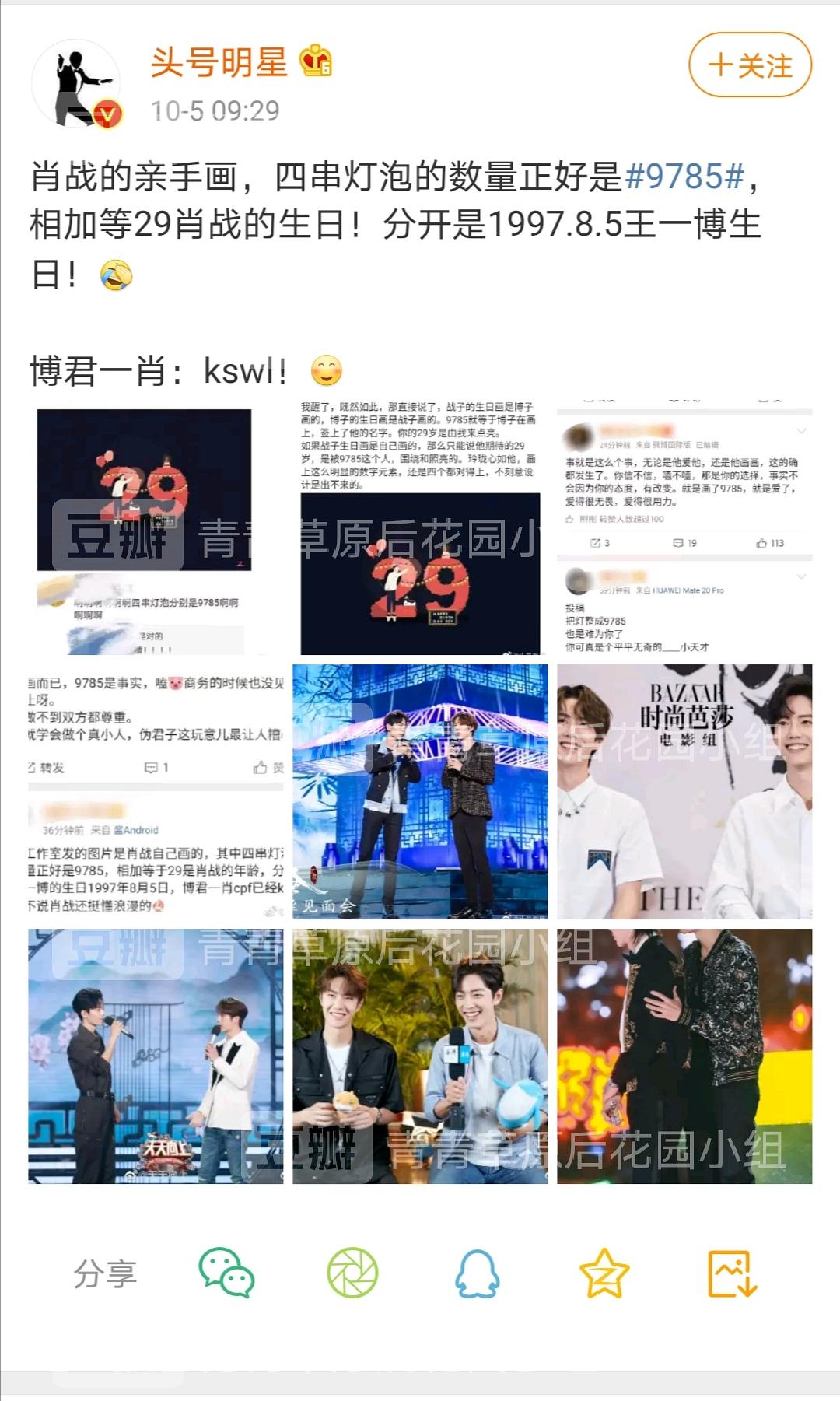The width and height of the screenshot is (840, 1401).
Task: Follow the 头号明星 account
Action: point(750,65)
